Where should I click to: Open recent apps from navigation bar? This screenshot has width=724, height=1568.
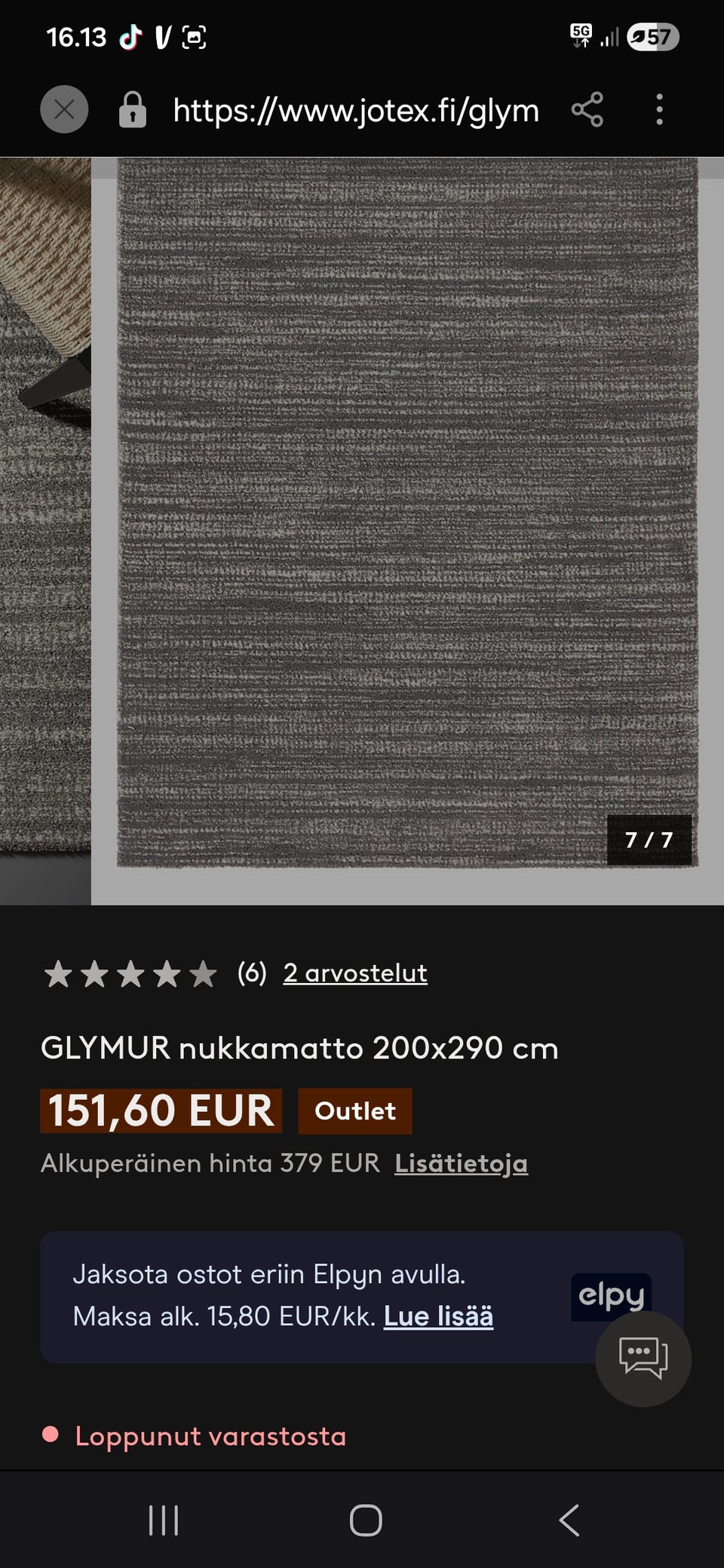pyautogui.click(x=164, y=1520)
